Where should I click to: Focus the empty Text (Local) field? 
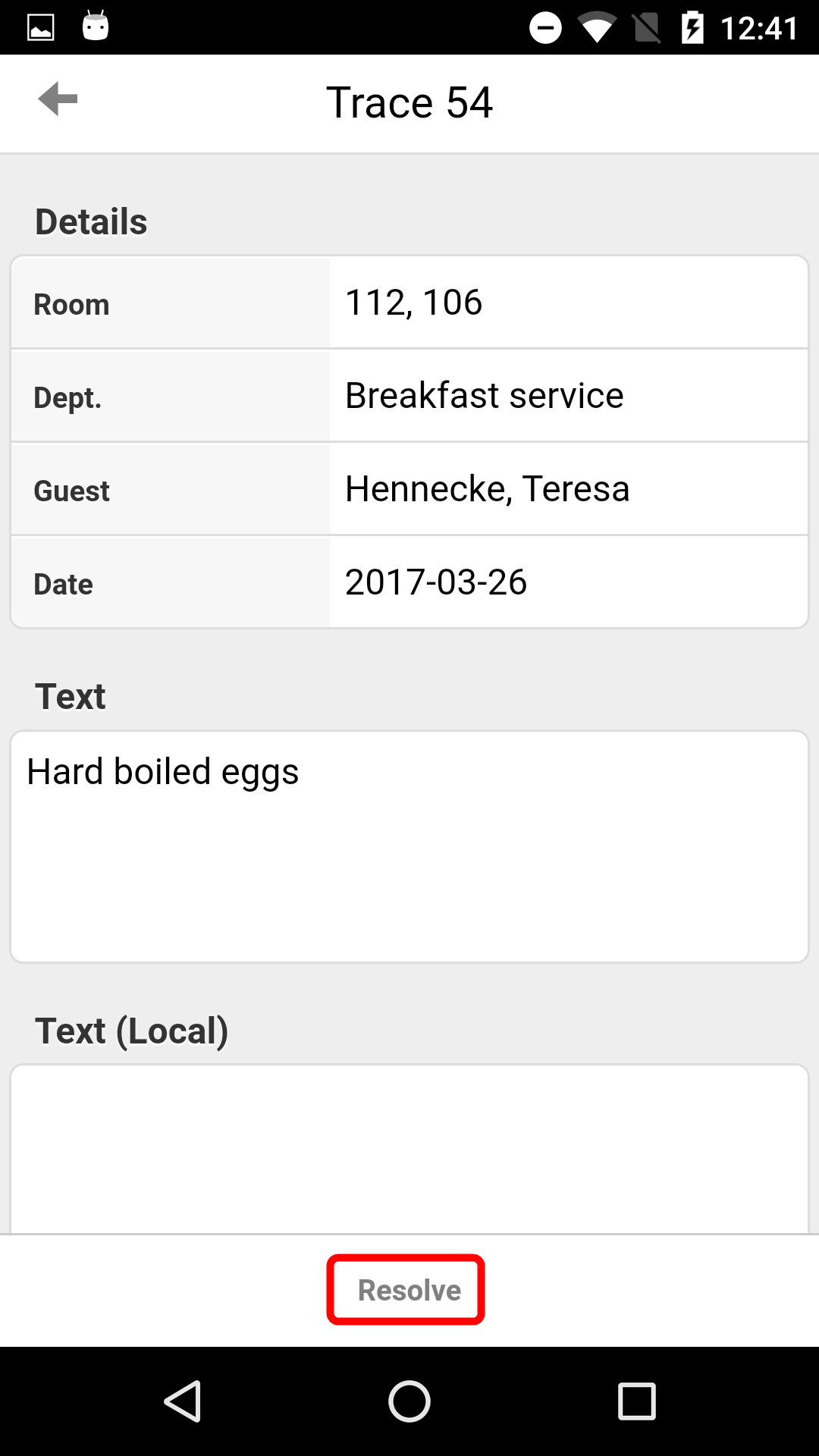click(x=409, y=1149)
